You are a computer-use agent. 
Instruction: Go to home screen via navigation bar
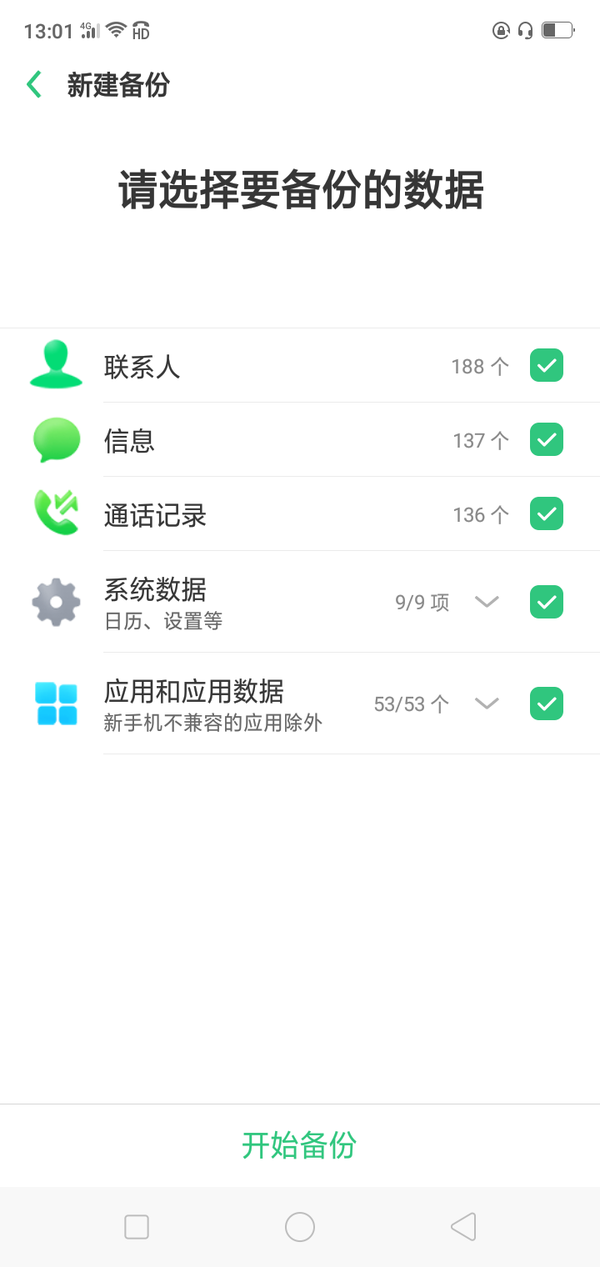300,1227
